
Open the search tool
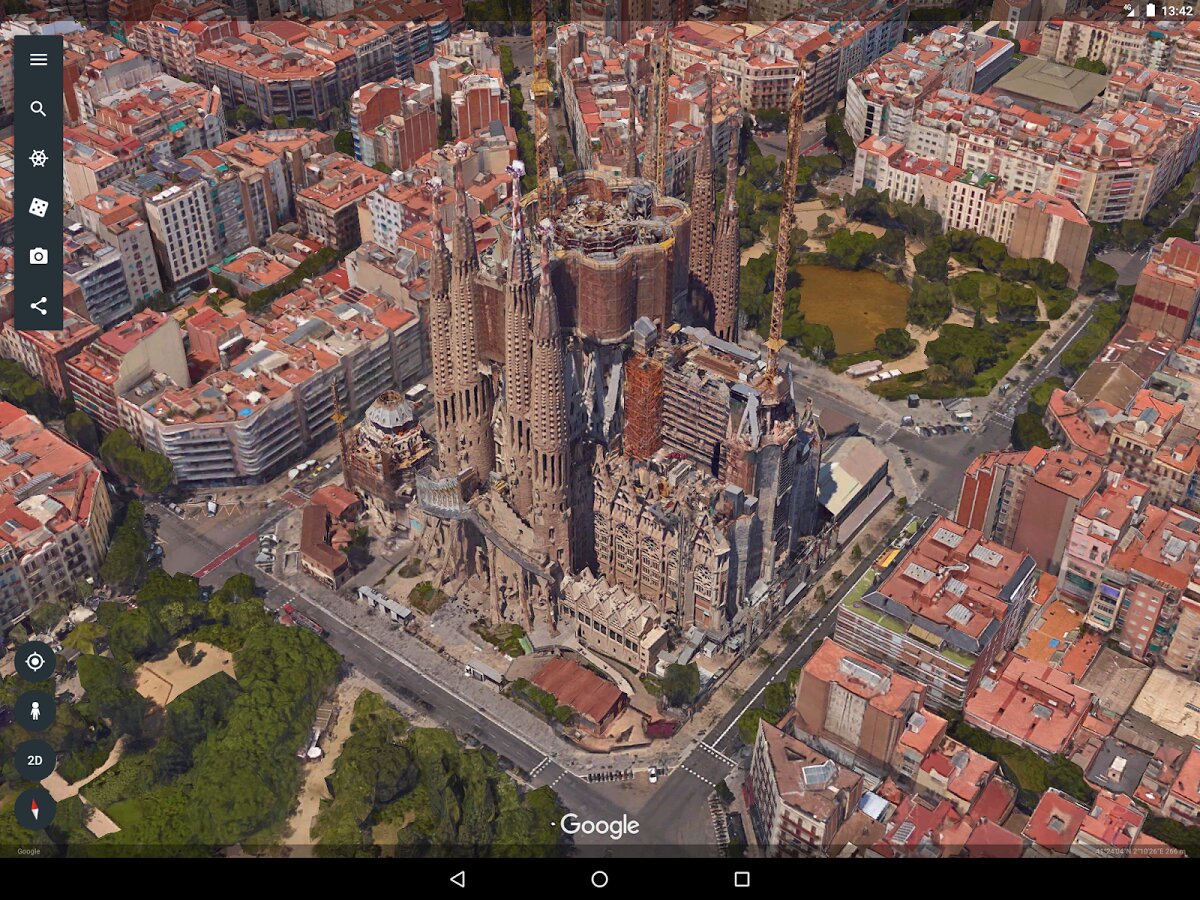38,109
